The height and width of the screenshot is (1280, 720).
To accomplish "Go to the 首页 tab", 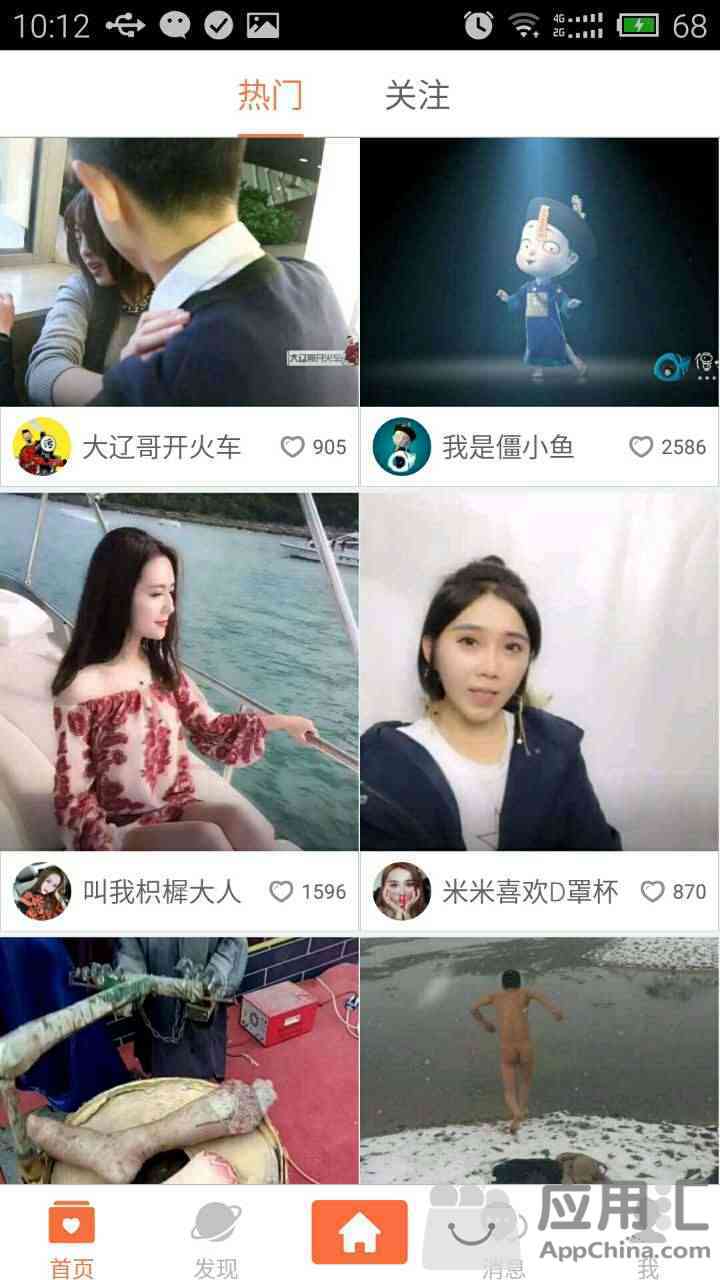I will pyautogui.click(x=72, y=1238).
